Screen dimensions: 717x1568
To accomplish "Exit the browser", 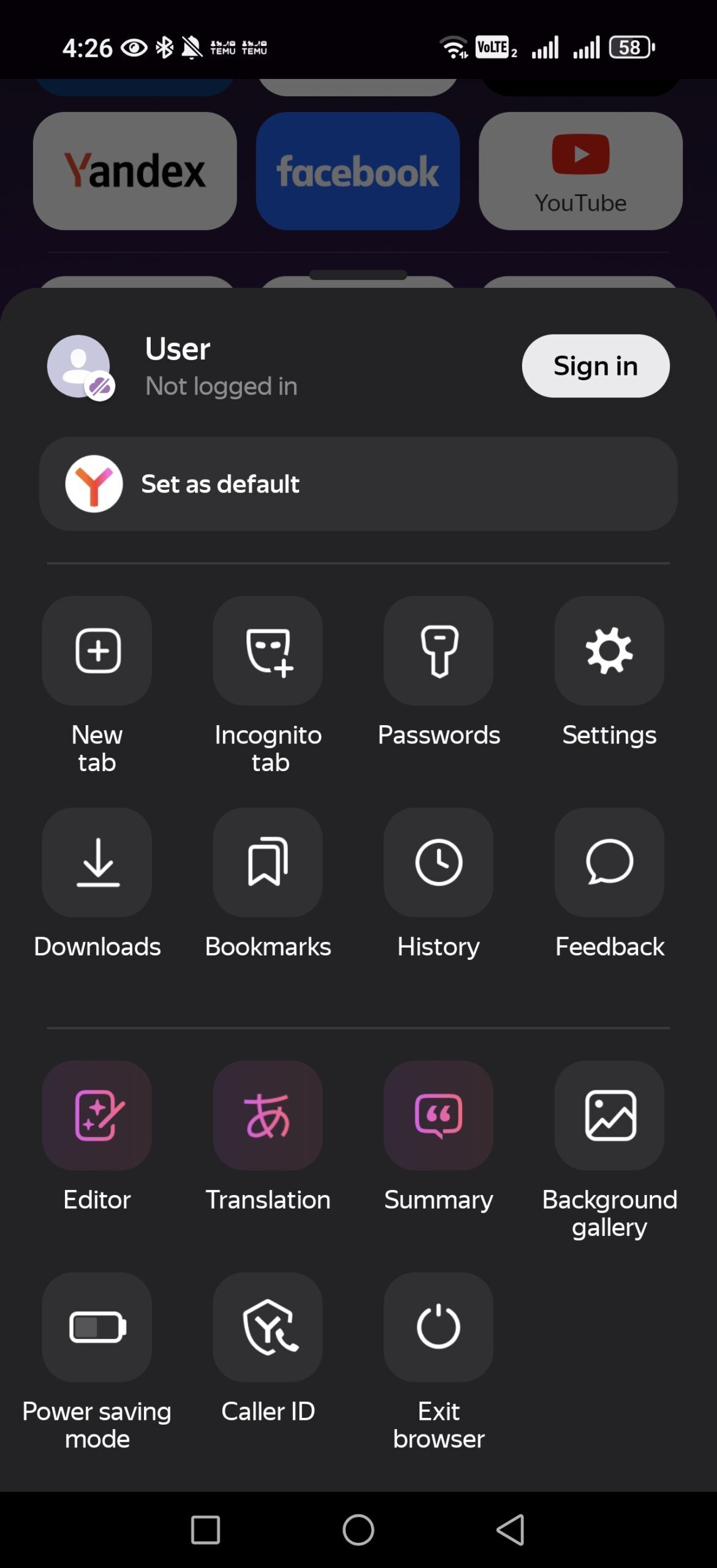I will point(438,1327).
